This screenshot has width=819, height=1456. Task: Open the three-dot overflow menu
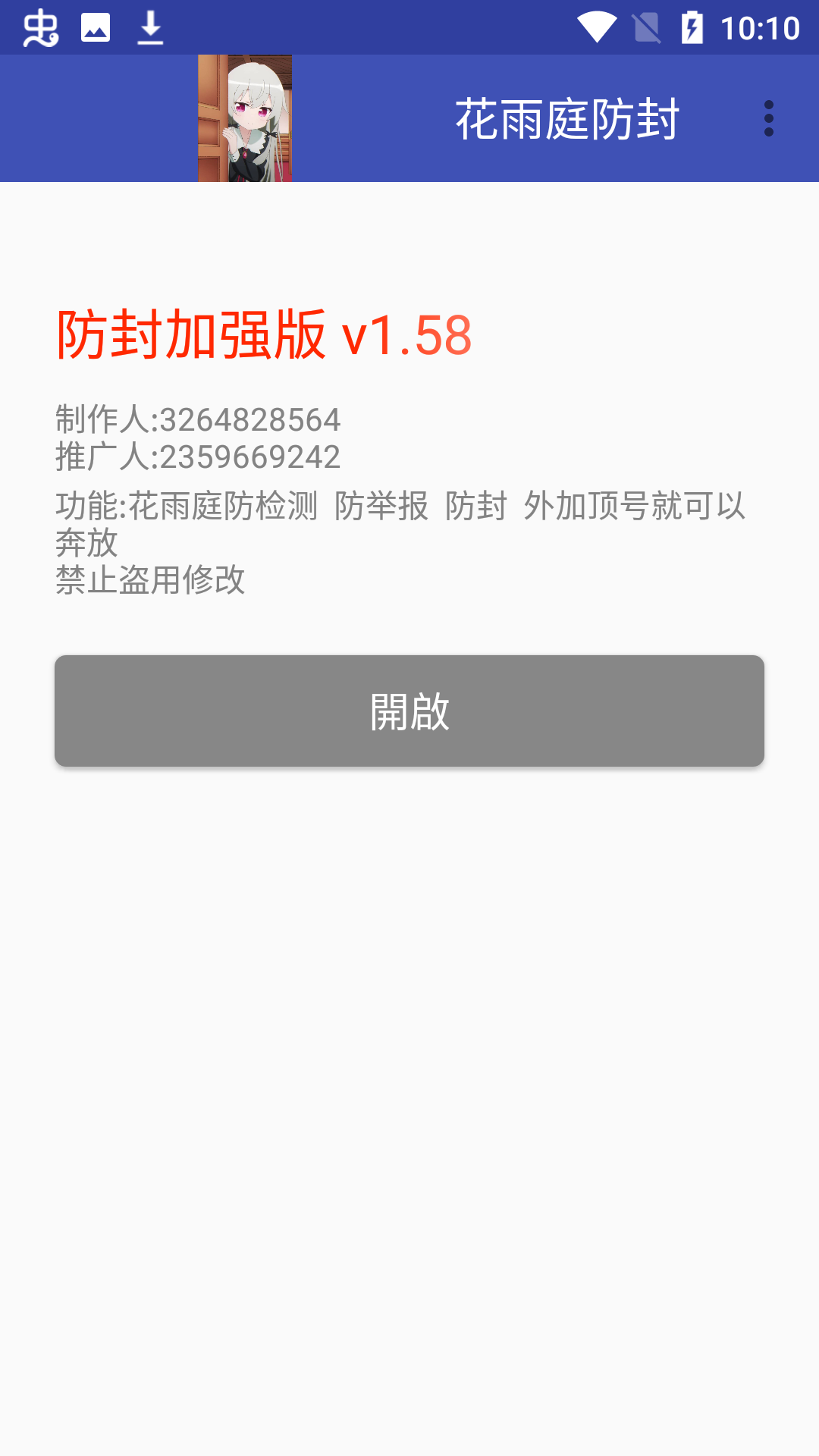pyautogui.click(x=769, y=119)
